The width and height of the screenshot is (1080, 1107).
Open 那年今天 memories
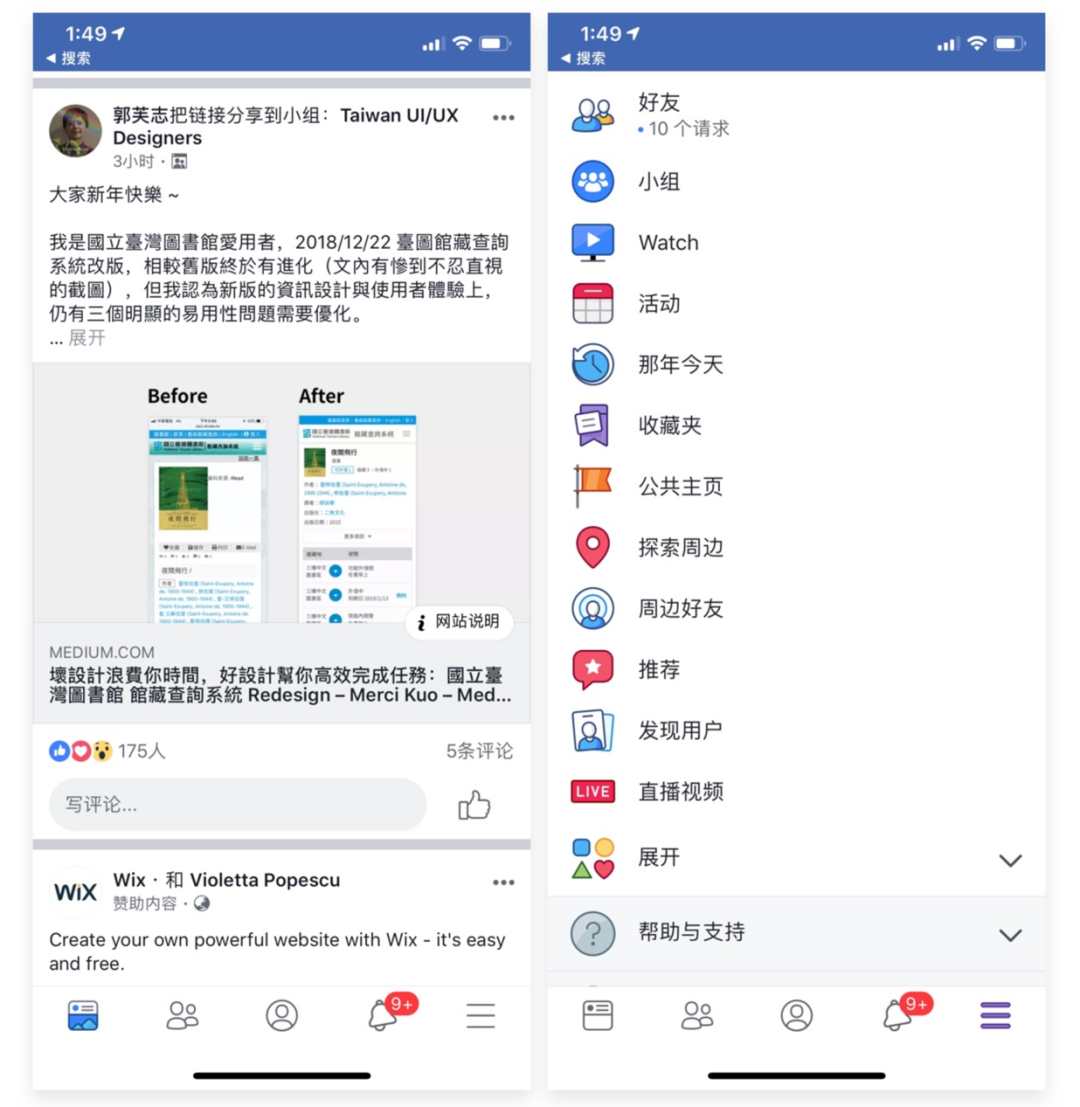pyautogui.click(x=796, y=364)
